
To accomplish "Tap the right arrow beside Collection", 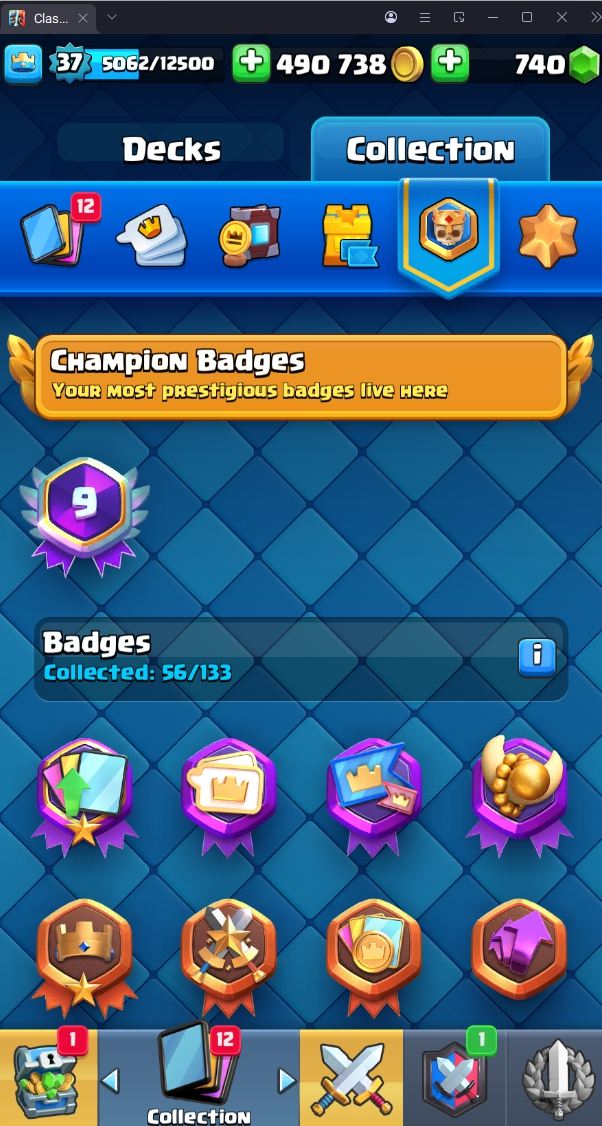I will [286, 1080].
